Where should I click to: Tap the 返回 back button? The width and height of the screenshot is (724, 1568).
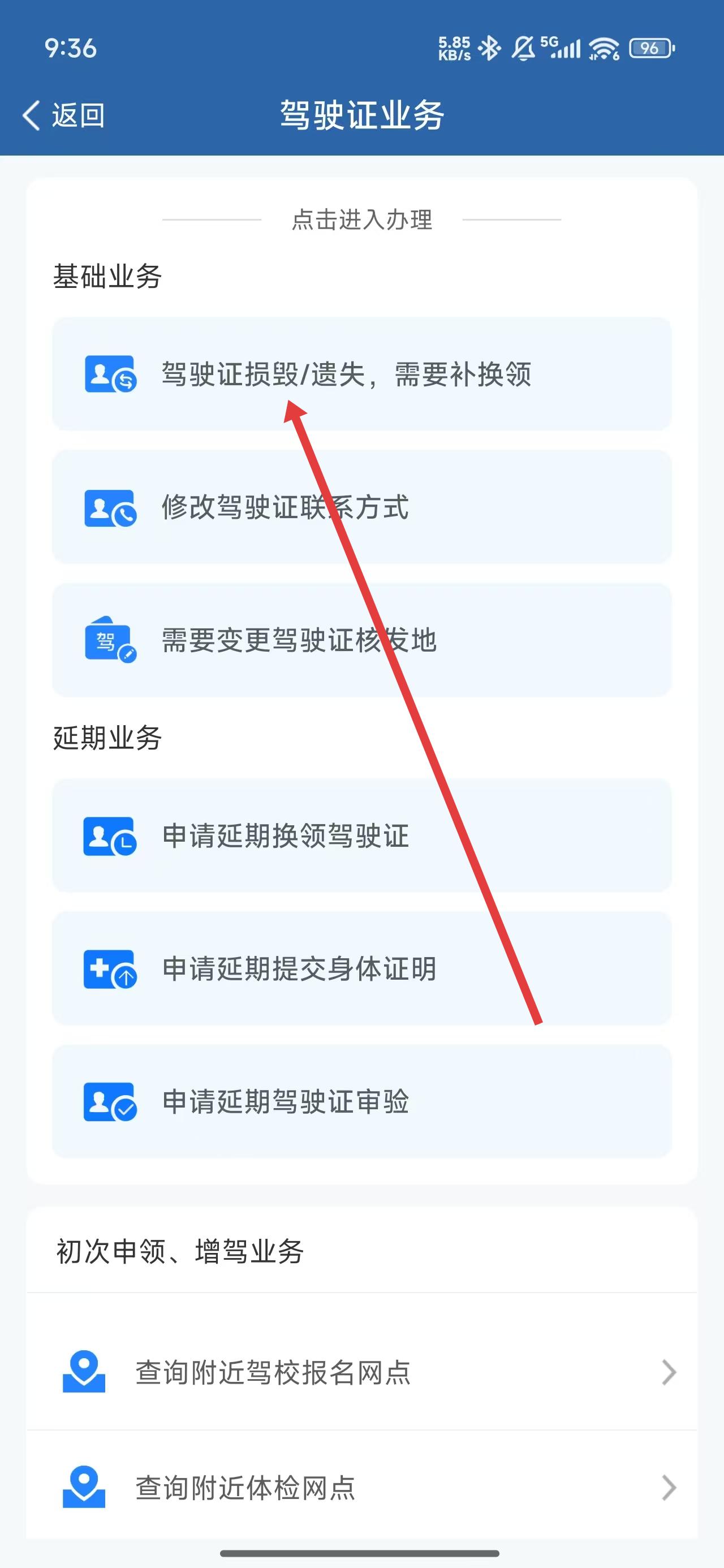point(63,115)
